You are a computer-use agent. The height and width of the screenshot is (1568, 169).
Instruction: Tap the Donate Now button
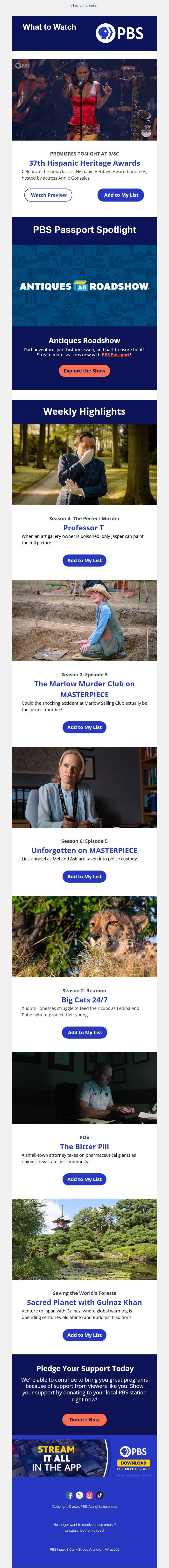coord(84,1419)
